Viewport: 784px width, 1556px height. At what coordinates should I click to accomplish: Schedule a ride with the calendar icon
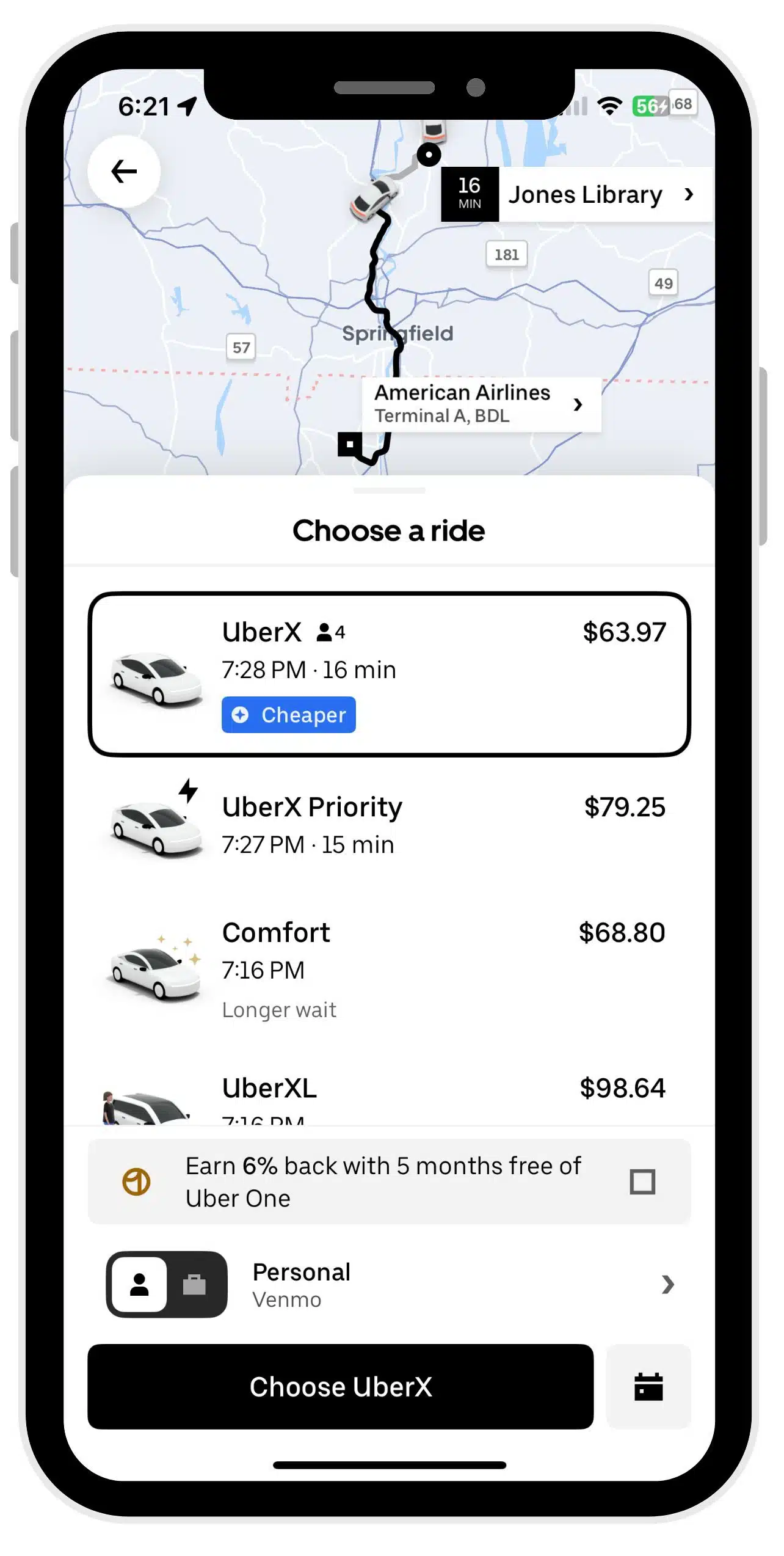pos(648,1386)
